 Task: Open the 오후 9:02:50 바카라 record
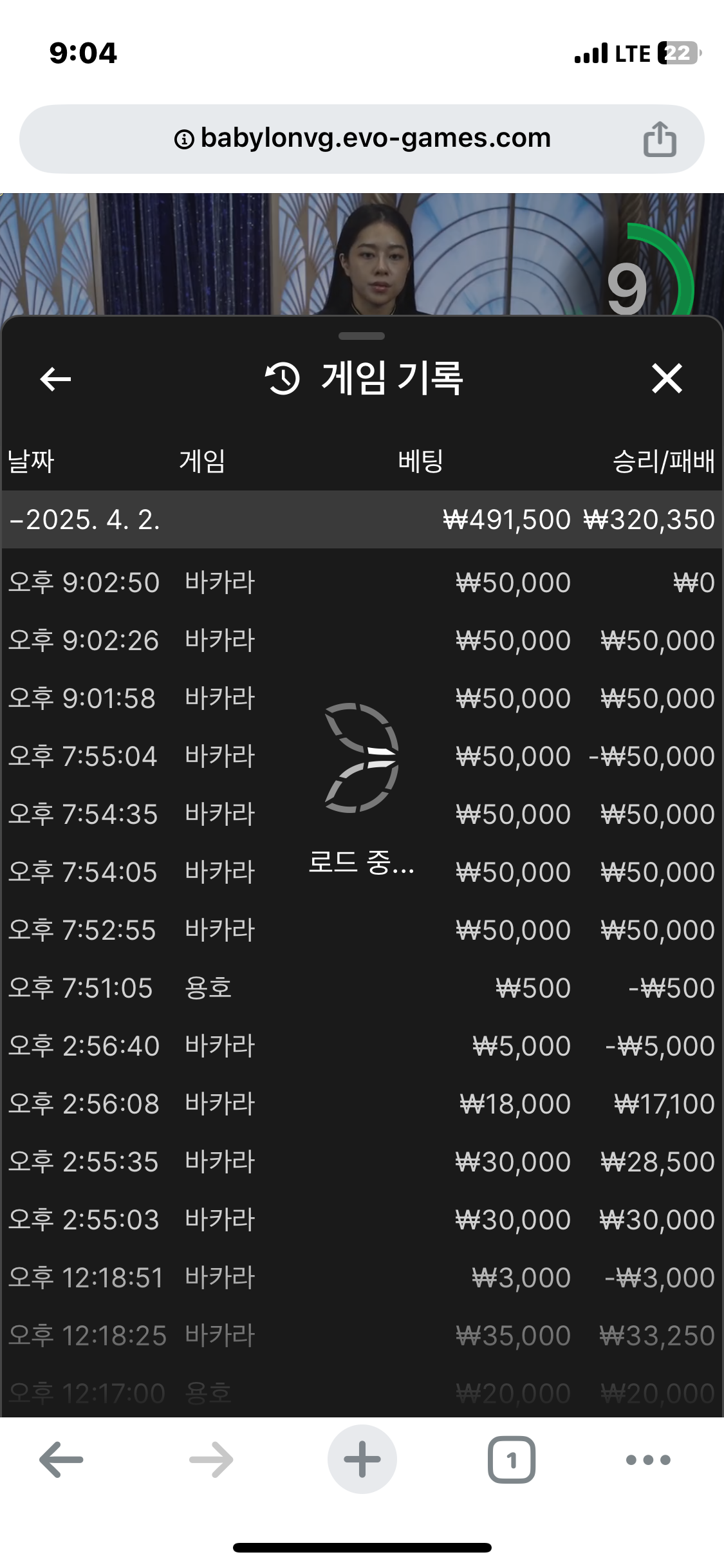tap(360, 583)
